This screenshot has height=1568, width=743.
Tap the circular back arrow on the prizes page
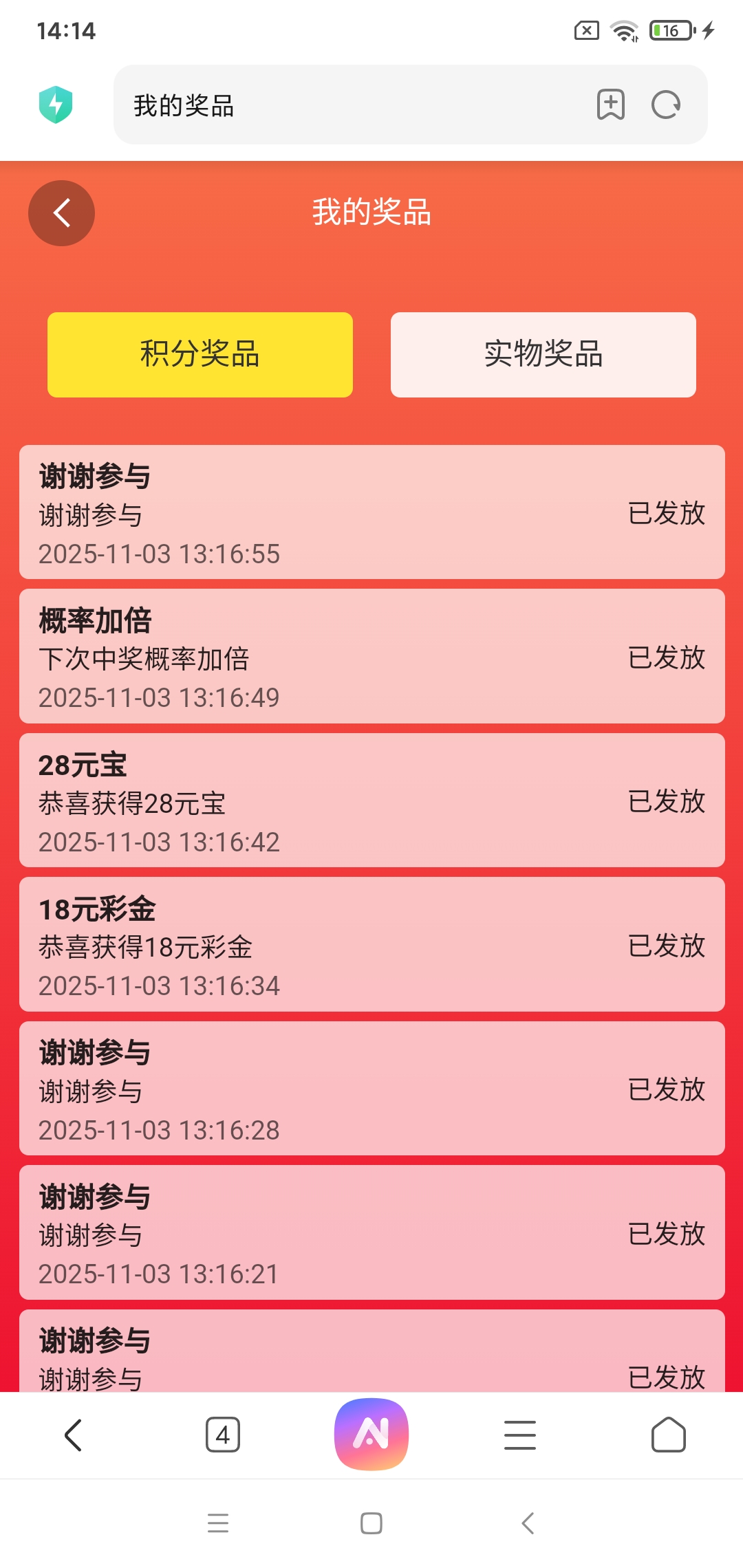click(x=61, y=213)
